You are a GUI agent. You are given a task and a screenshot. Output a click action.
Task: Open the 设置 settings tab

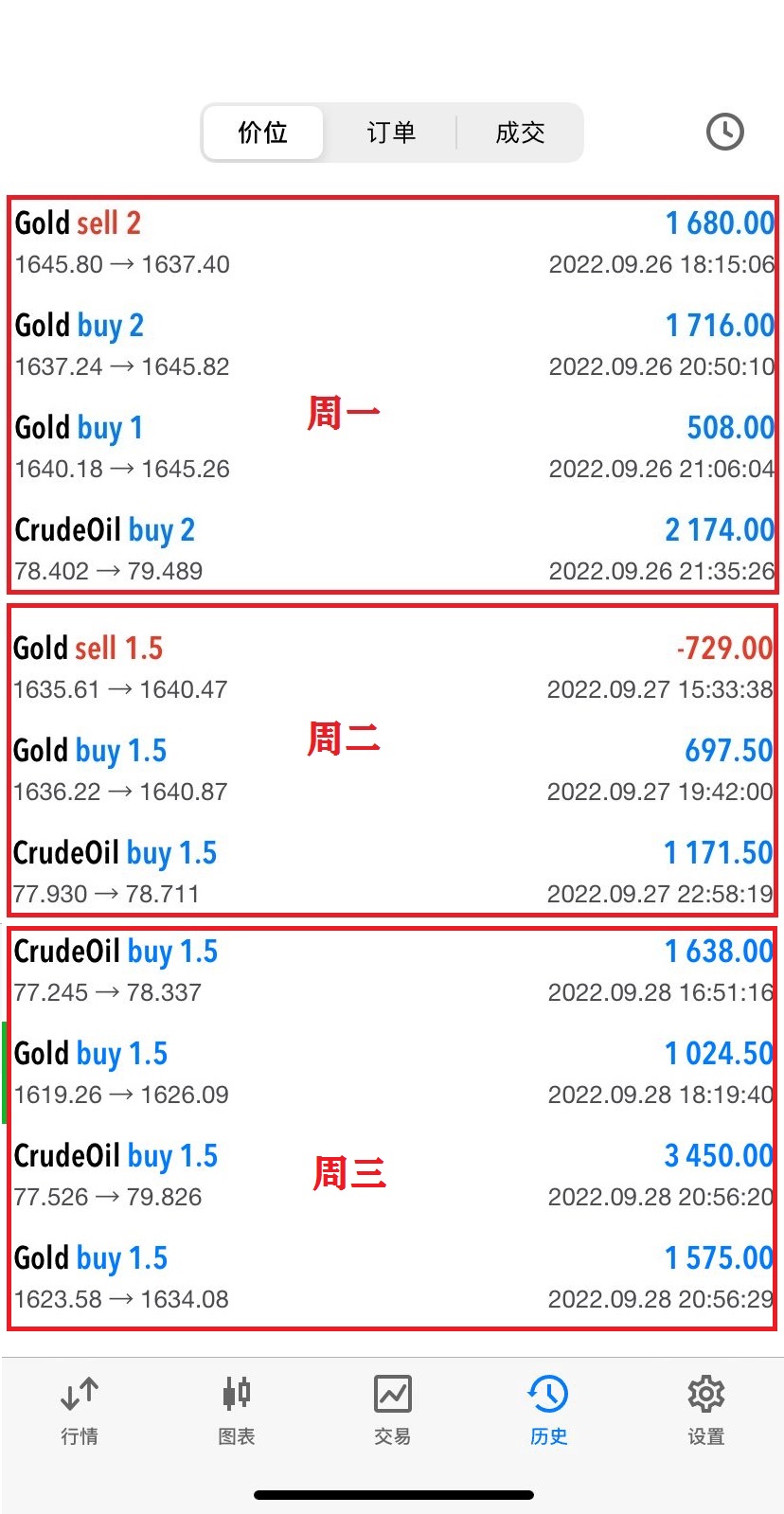pyautogui.click(x=705, y=1411)
